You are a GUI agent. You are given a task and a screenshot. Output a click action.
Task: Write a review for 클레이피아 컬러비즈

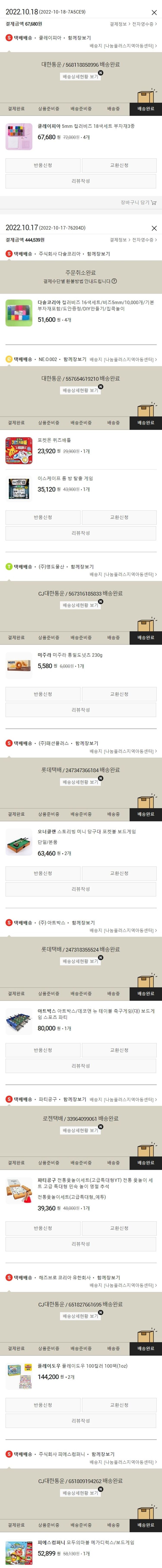[81, 181]
